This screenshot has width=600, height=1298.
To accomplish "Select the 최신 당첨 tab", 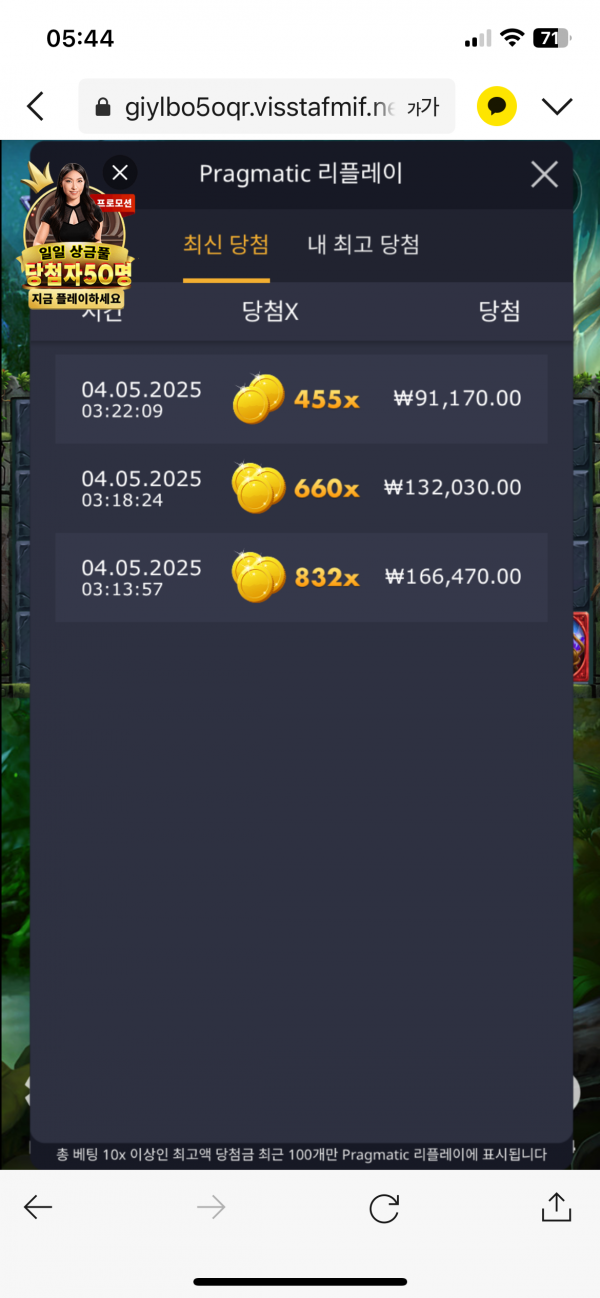I will 226,244.
